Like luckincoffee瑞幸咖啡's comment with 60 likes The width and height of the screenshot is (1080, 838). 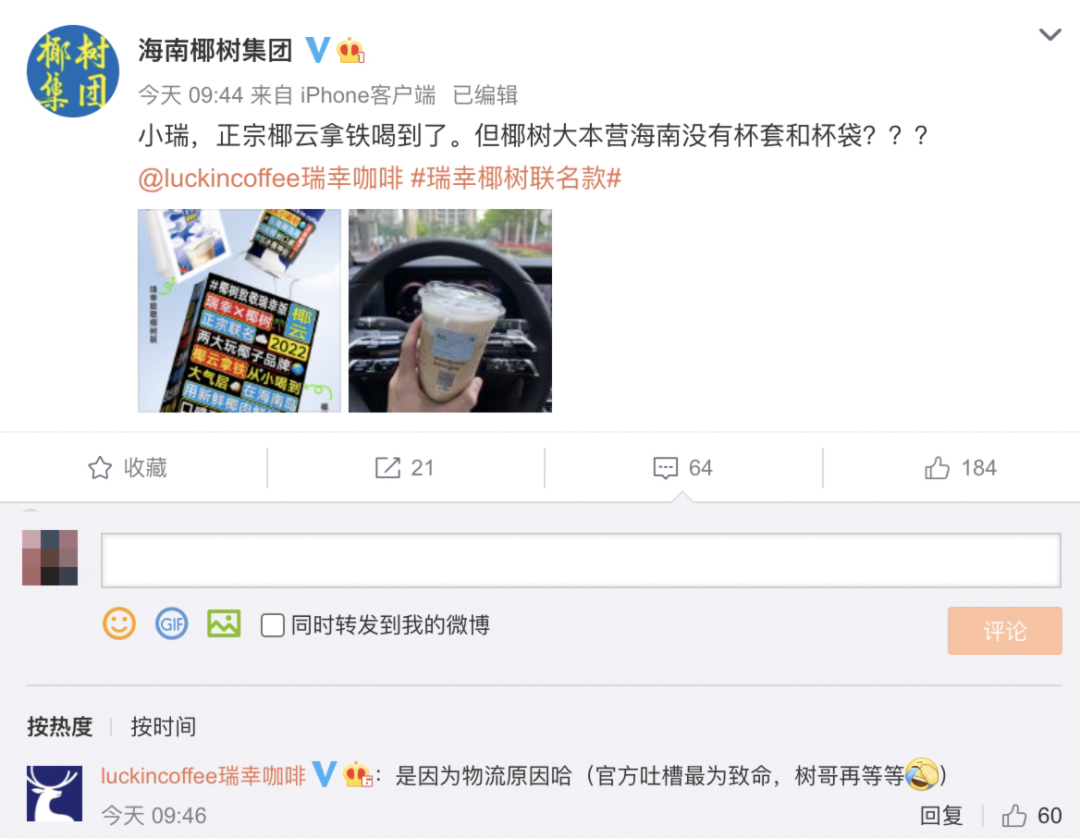coord(1033,815)
